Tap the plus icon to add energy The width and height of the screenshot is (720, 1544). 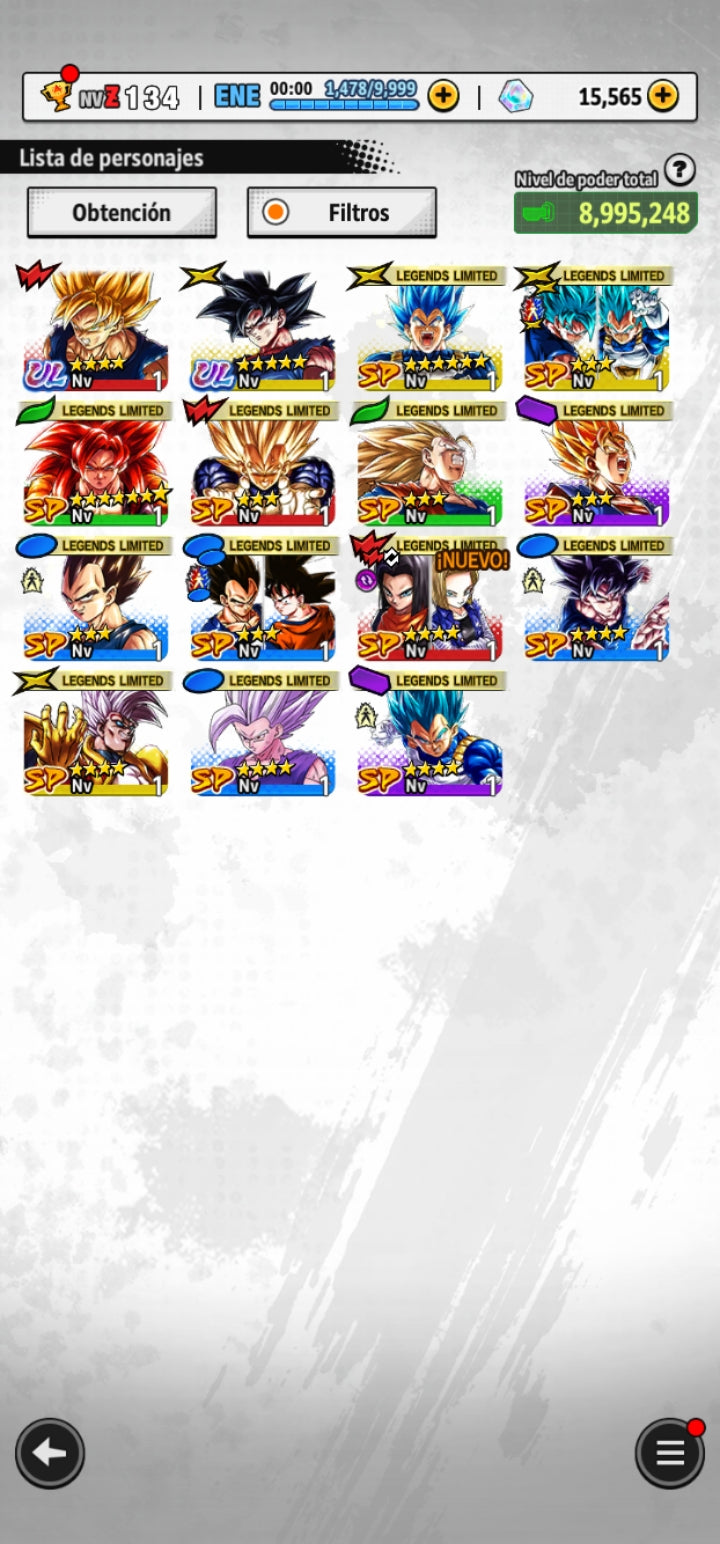click(443, 96)
